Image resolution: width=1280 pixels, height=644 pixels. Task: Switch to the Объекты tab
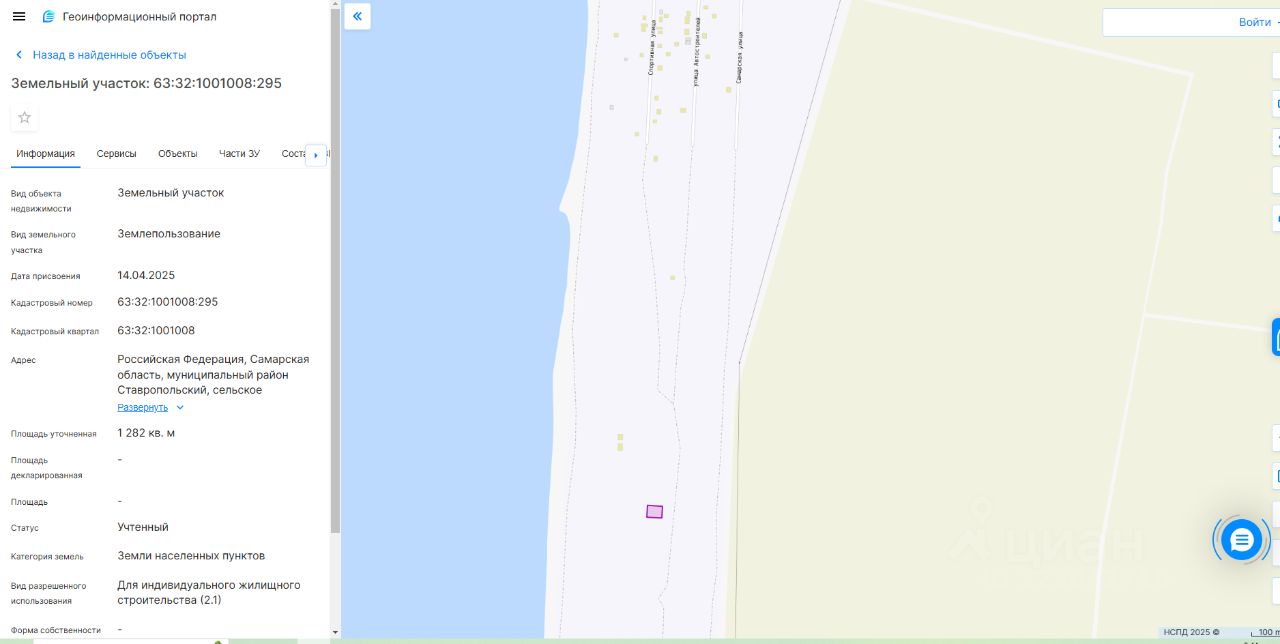[177, 153]
